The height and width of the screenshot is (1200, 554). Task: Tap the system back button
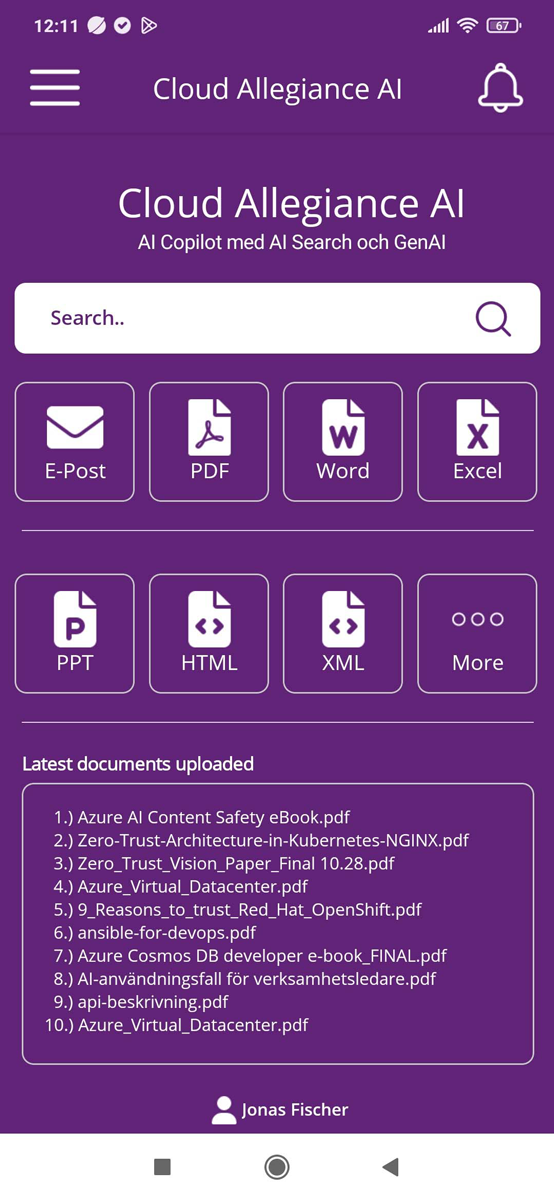(391, 1167)
